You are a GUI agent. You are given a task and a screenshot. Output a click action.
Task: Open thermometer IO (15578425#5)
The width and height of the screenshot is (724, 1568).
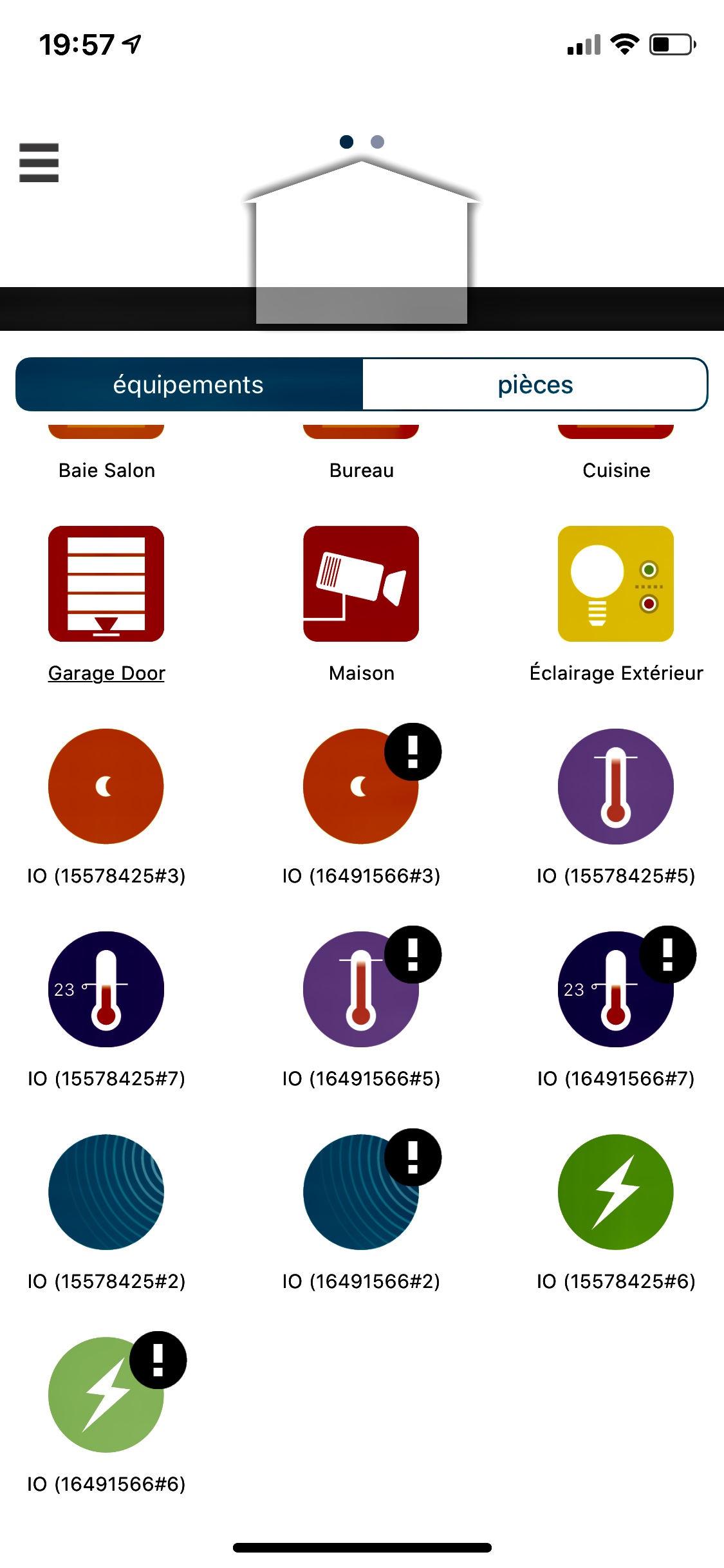tap(616, 786)
